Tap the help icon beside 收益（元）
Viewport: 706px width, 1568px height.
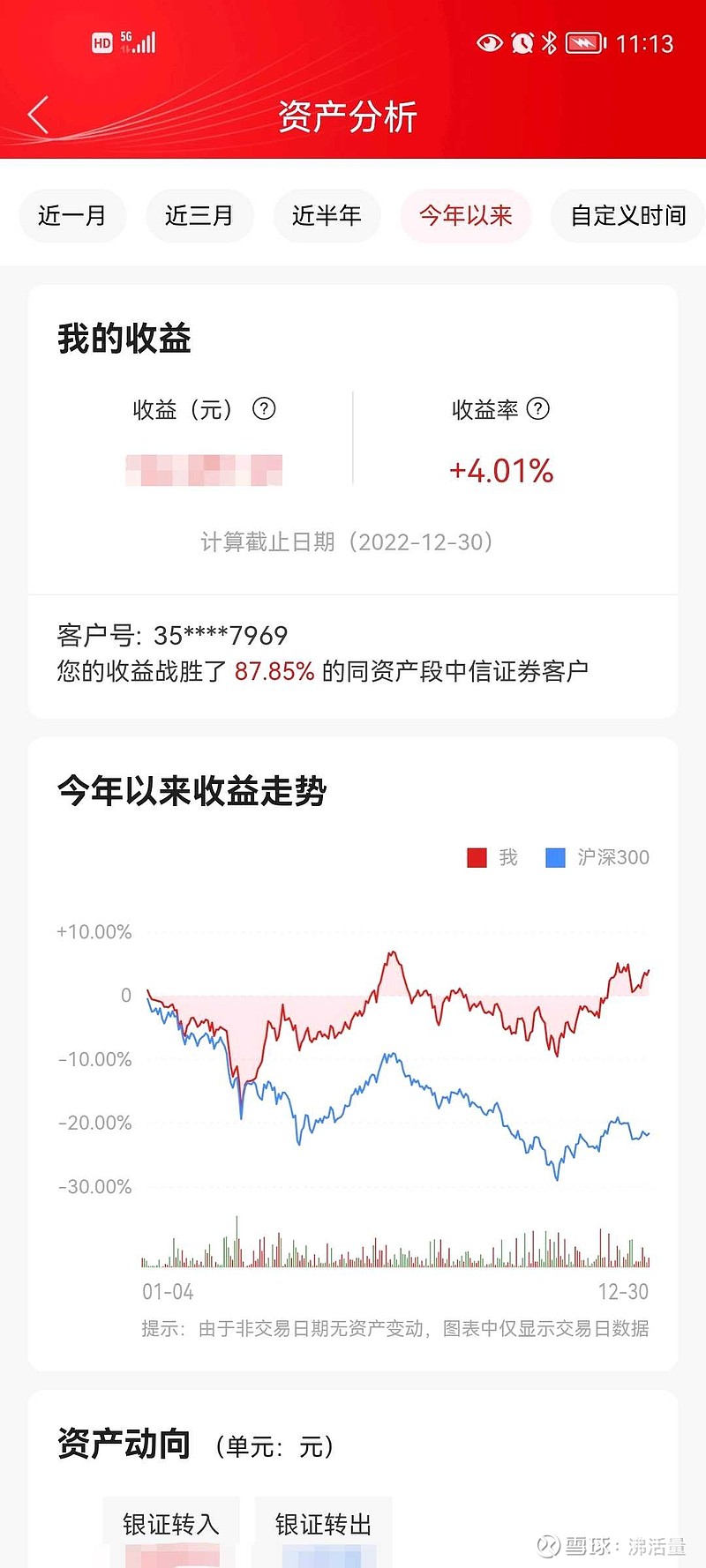point(264,408)
